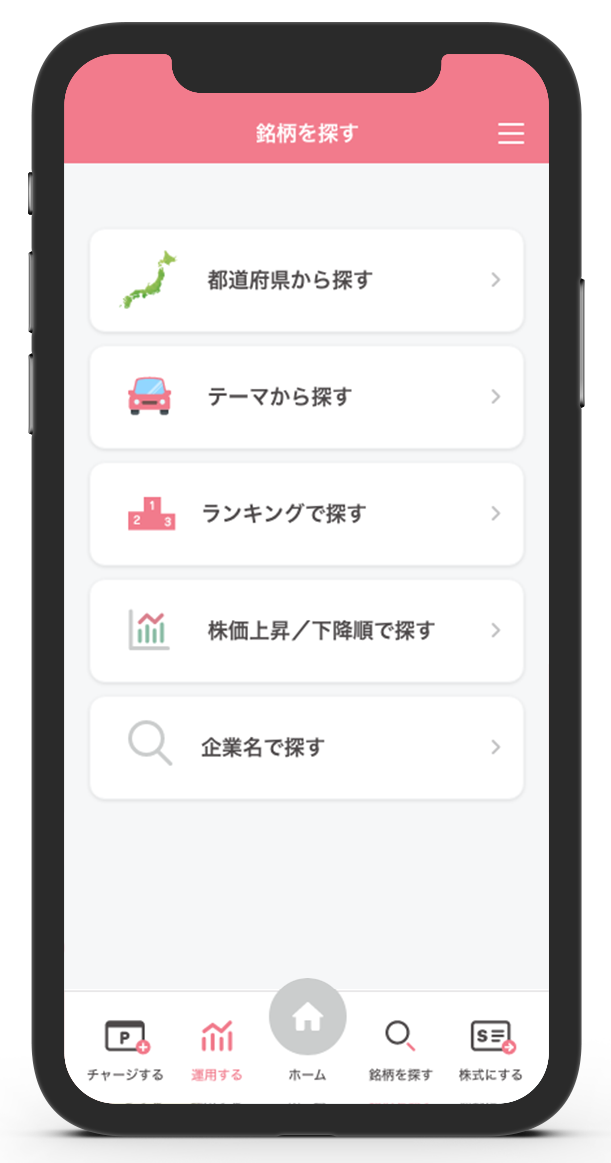Switch to the 銘柄を探す tab

[400, 1049]
